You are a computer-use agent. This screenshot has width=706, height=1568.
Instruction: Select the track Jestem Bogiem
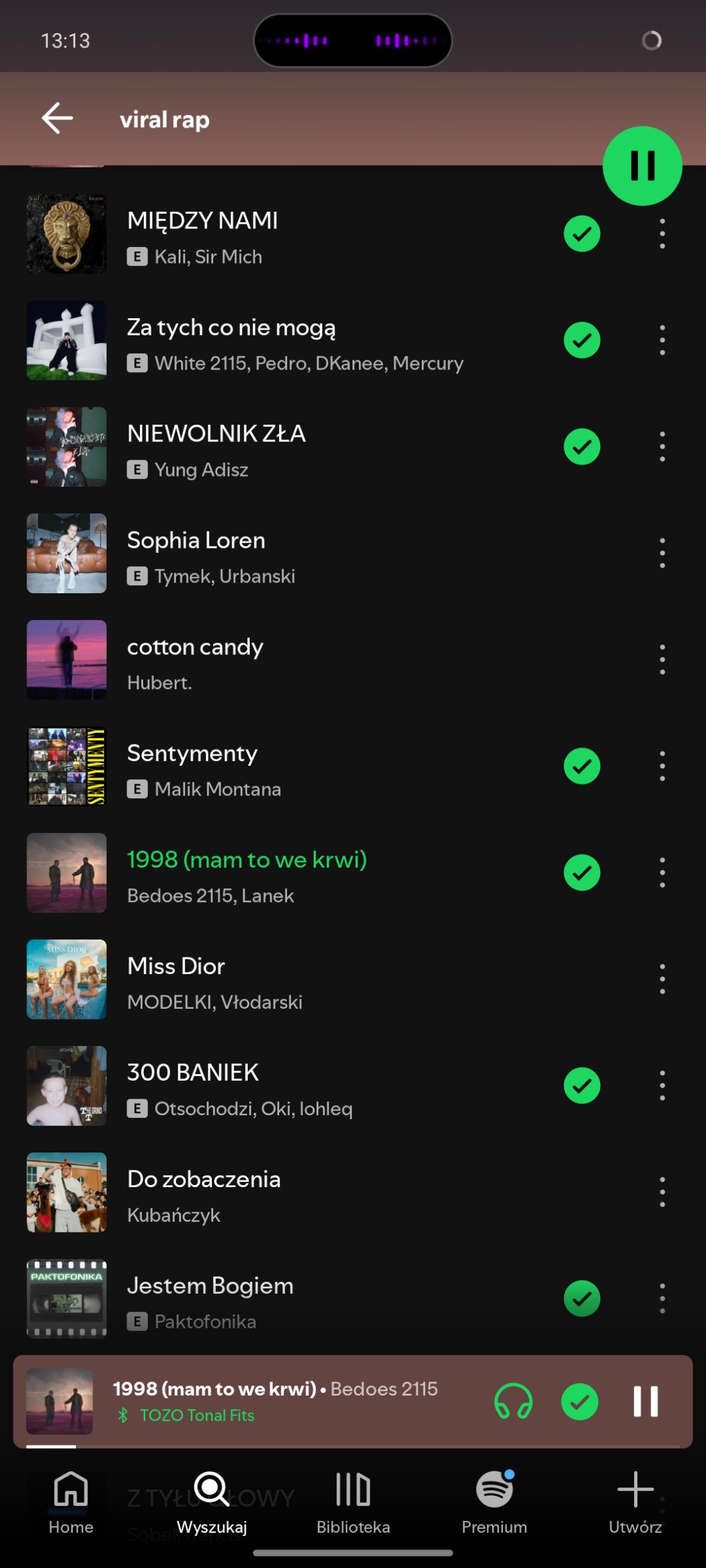tap(293, 1300)
